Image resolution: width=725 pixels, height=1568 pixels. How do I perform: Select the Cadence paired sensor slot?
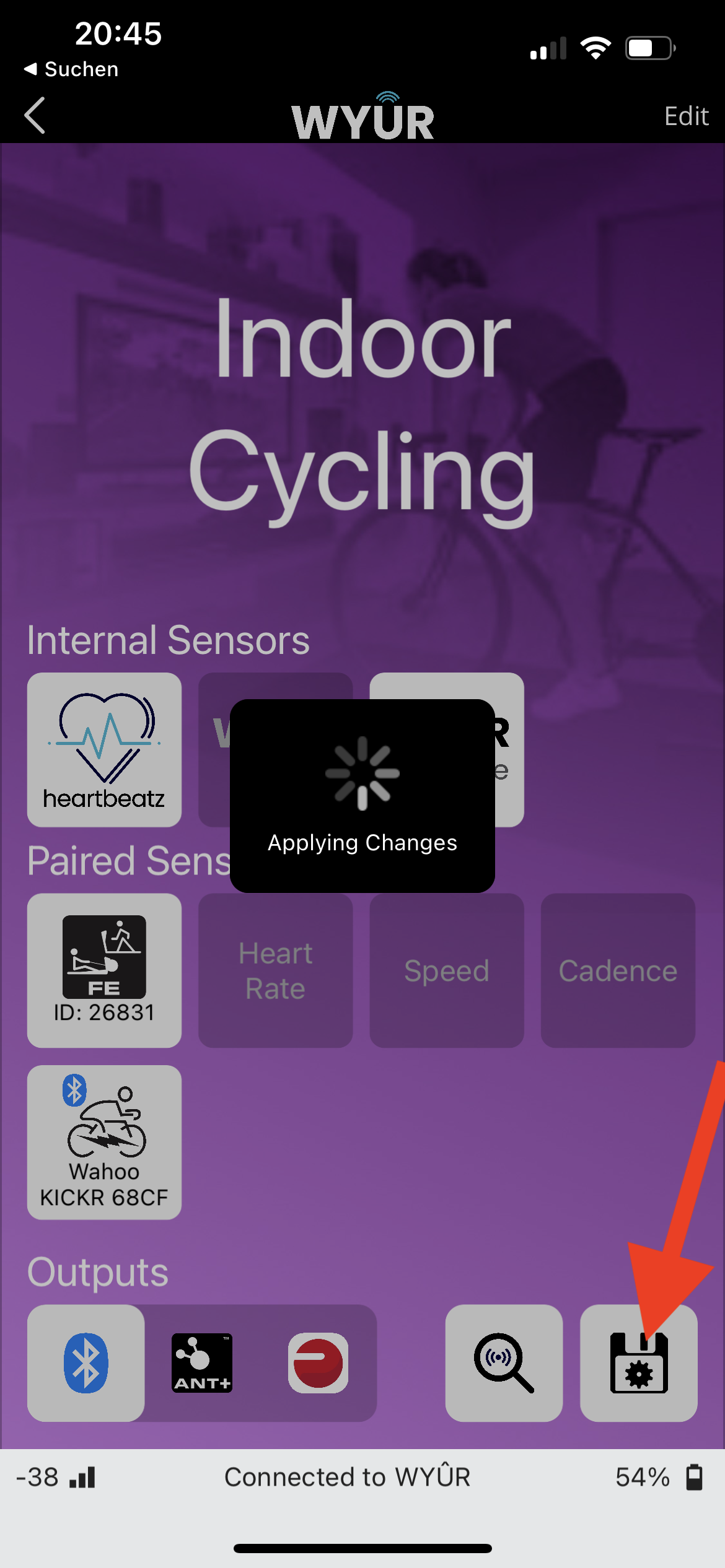pyautogui.click(x=618, y=970)
